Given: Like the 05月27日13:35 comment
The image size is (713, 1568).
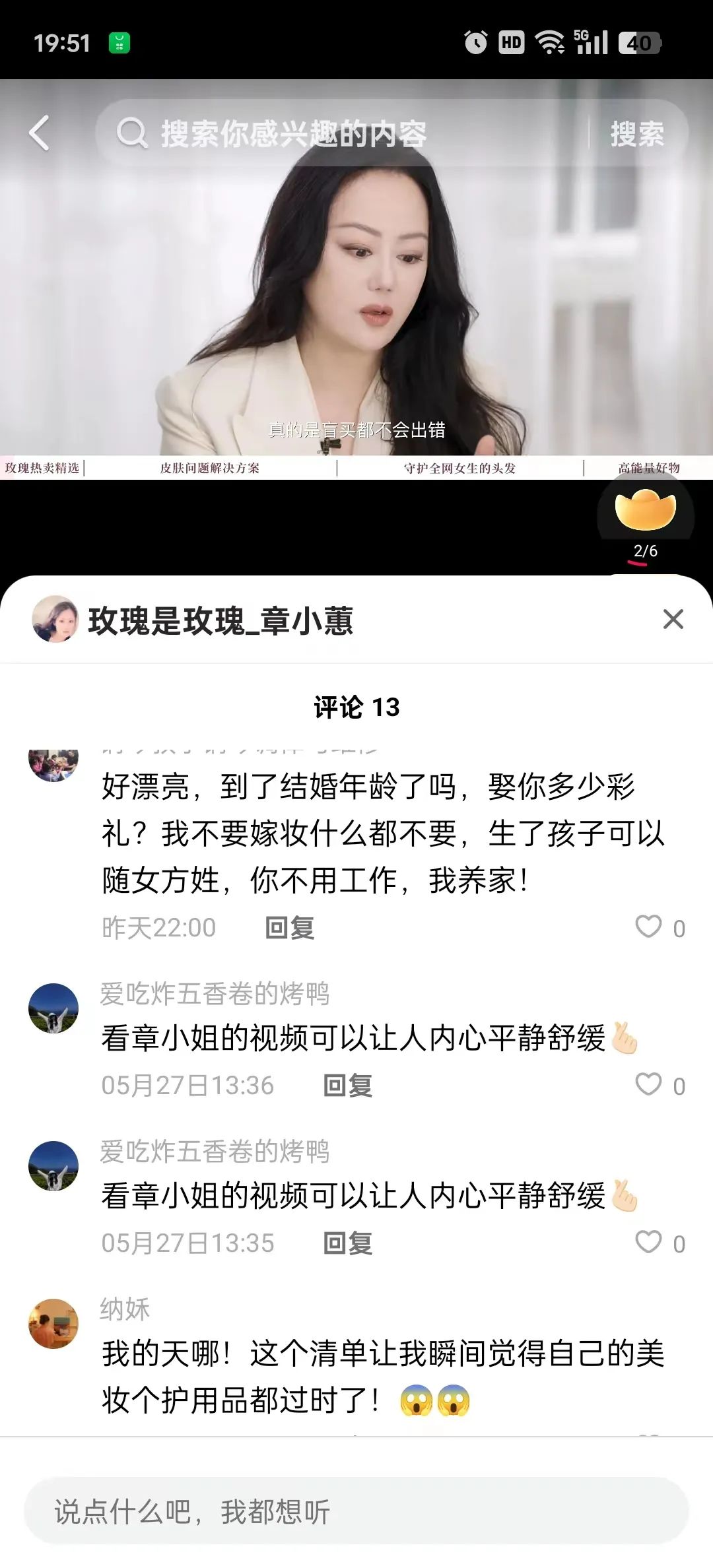Looking at the screenshot, I should point(649,1242).
